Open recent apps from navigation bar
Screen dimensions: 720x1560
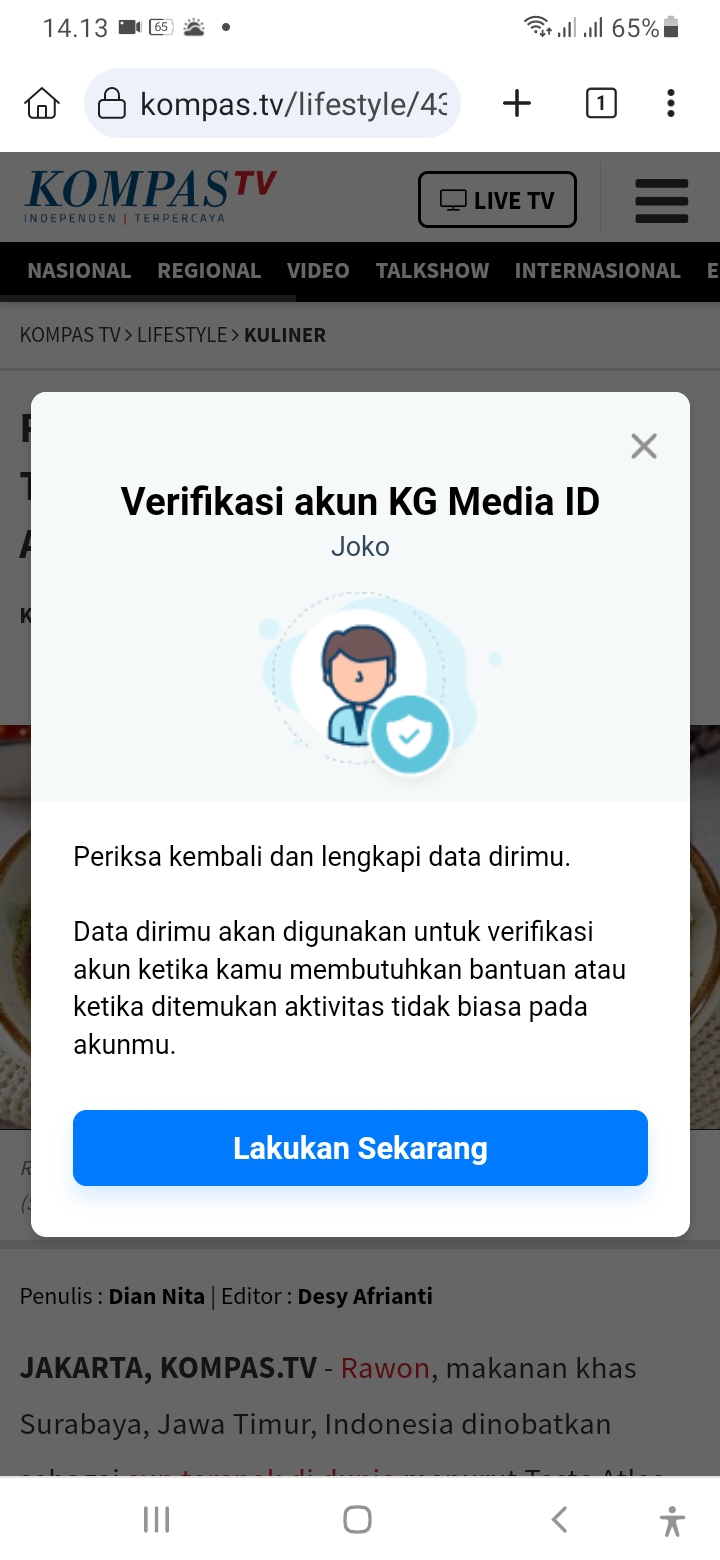(x=157, y=1520)
